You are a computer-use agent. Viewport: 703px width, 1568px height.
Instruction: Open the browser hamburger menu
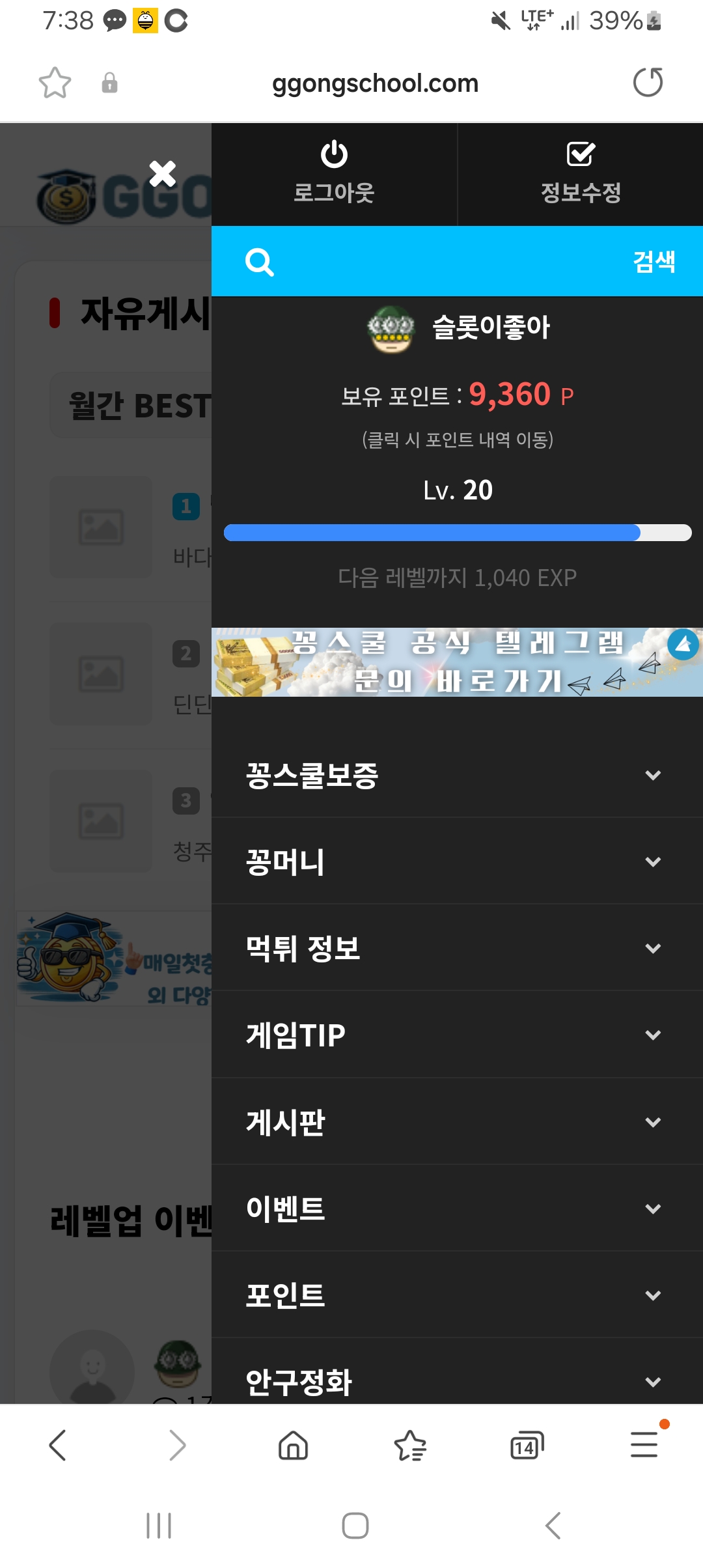pos(644,1445)
